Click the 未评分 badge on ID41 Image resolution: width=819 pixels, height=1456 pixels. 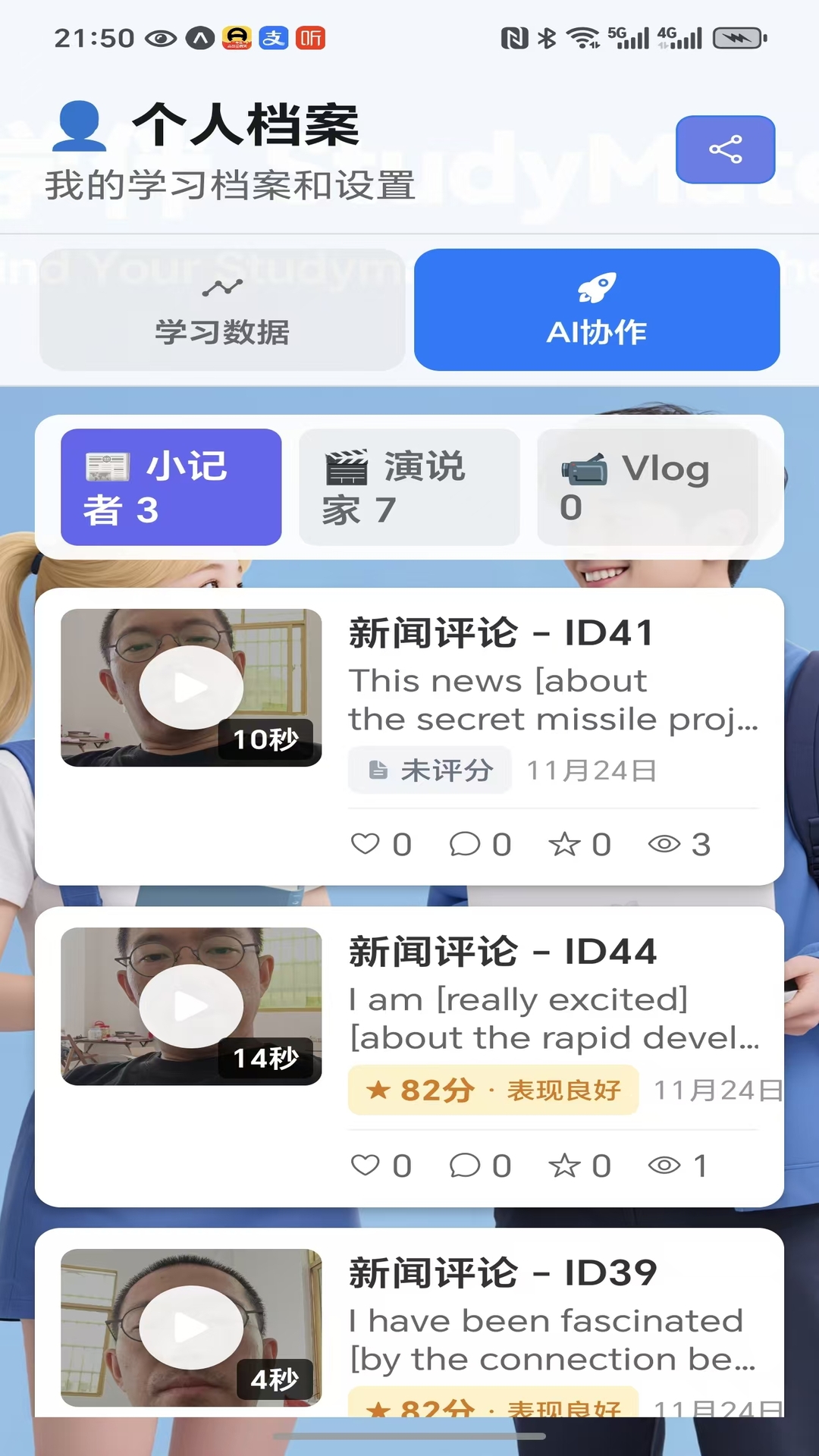(x=429, y=770)
